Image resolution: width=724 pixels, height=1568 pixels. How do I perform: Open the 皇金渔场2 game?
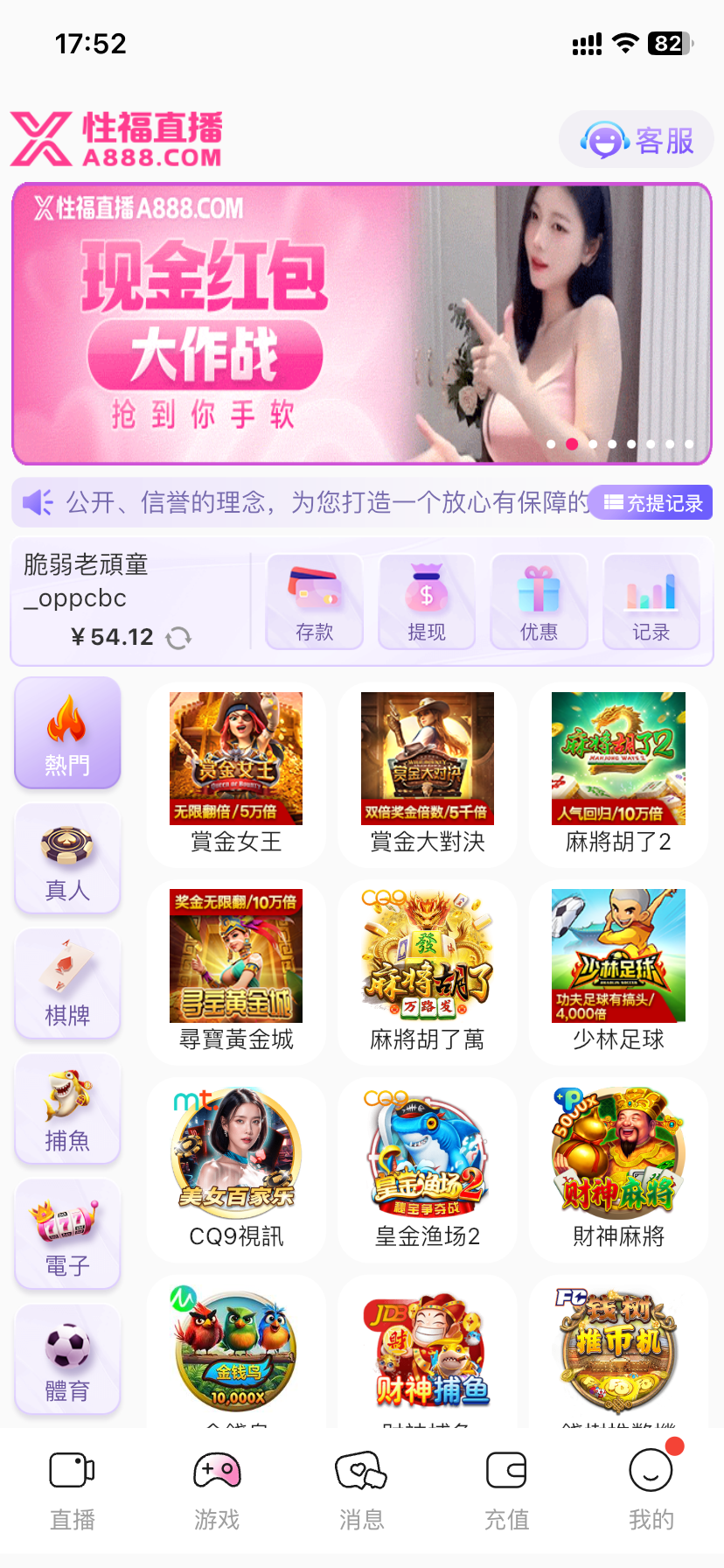click(428, 1168)
